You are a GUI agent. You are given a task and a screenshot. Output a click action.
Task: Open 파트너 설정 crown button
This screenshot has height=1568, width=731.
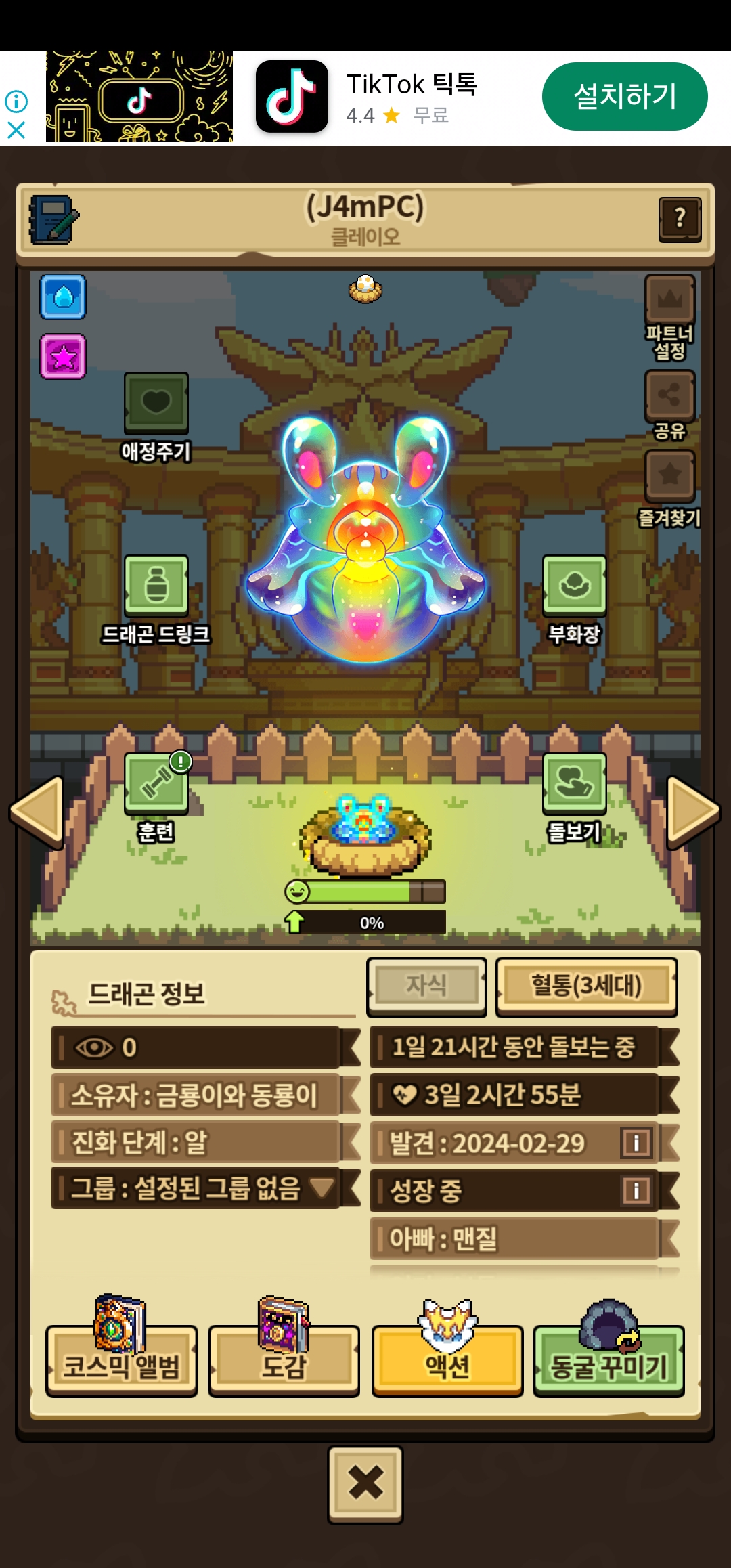pyautogui.click(x=669, y=300)
